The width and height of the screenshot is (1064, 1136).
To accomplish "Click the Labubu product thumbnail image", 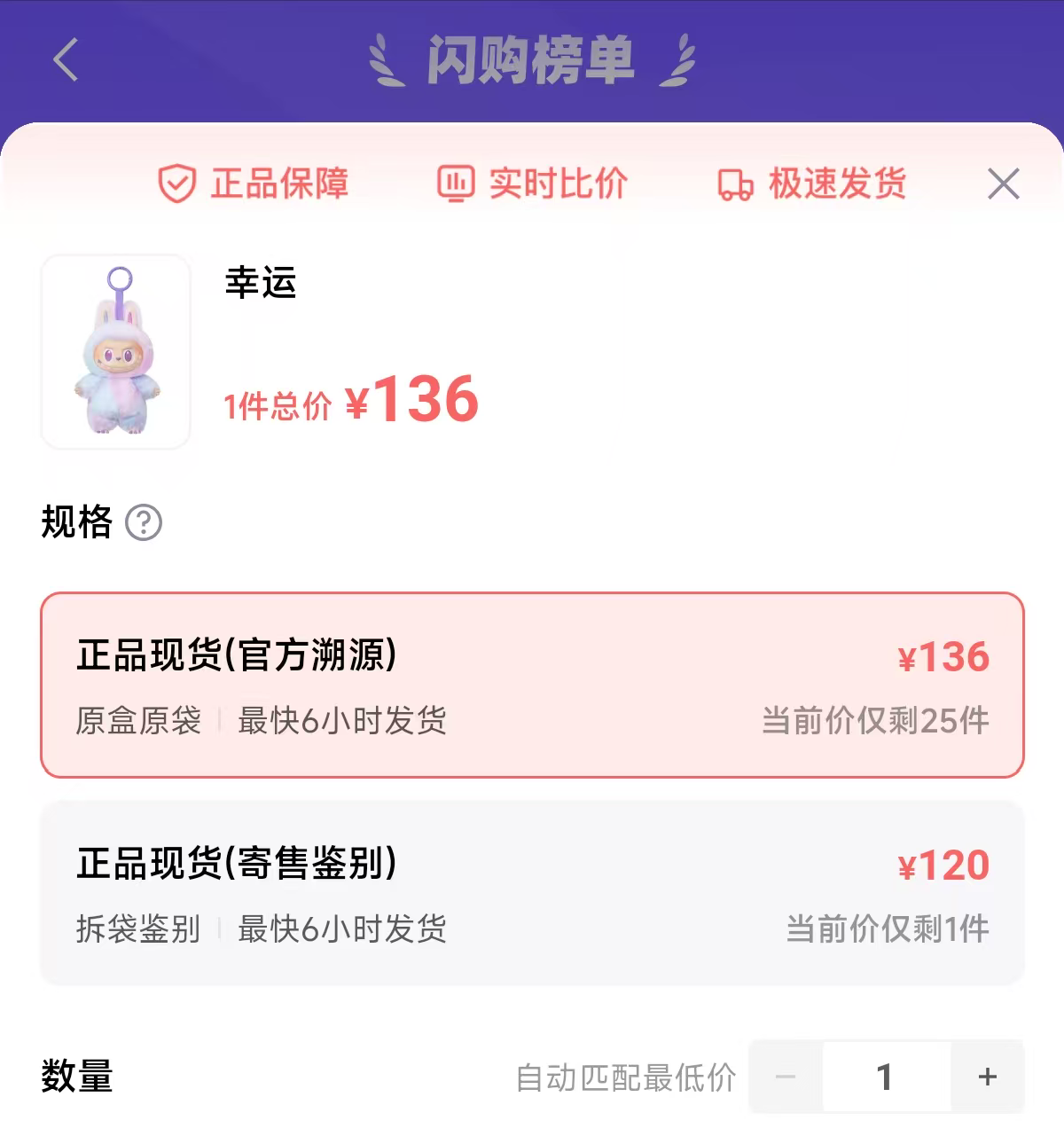I will tap(115, 352).
